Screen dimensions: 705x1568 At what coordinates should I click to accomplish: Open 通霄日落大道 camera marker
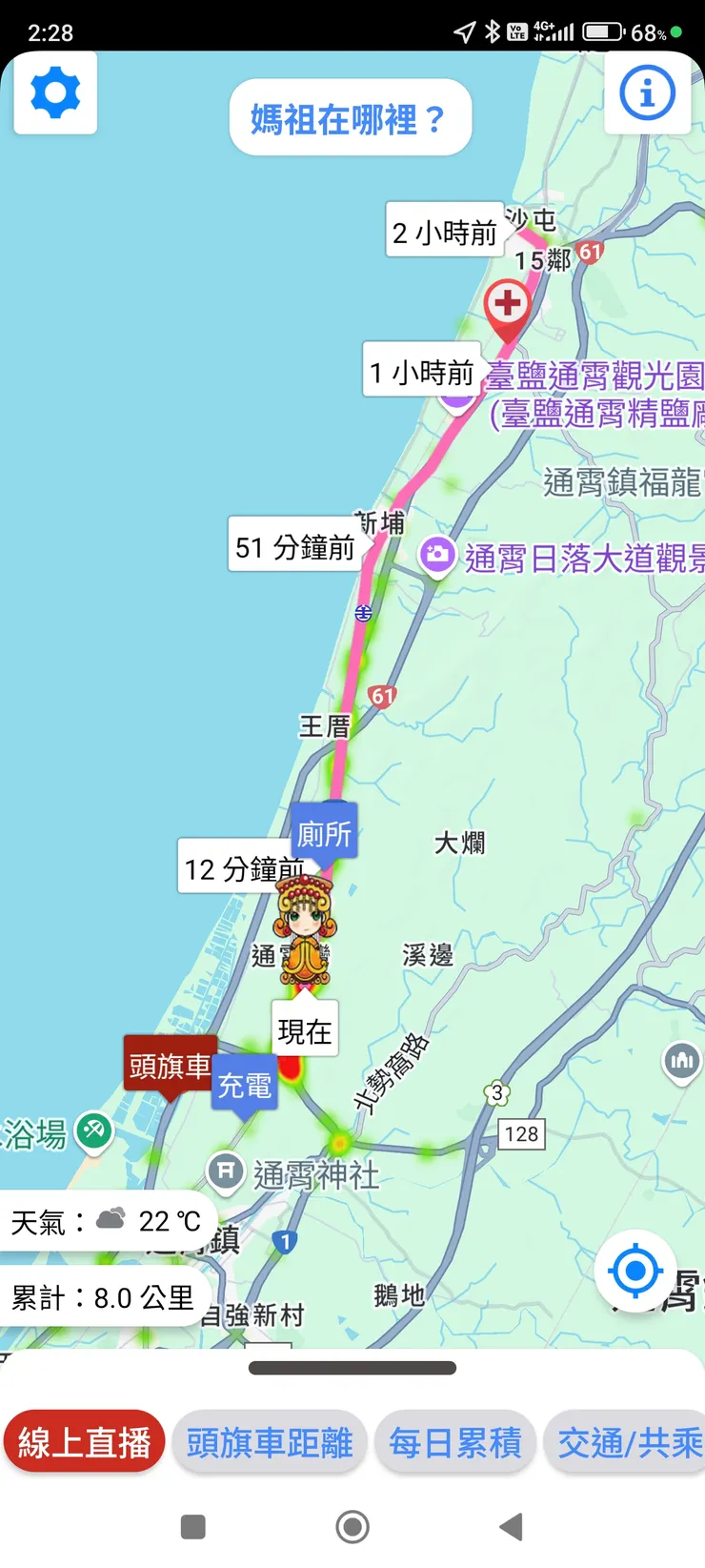437,556
